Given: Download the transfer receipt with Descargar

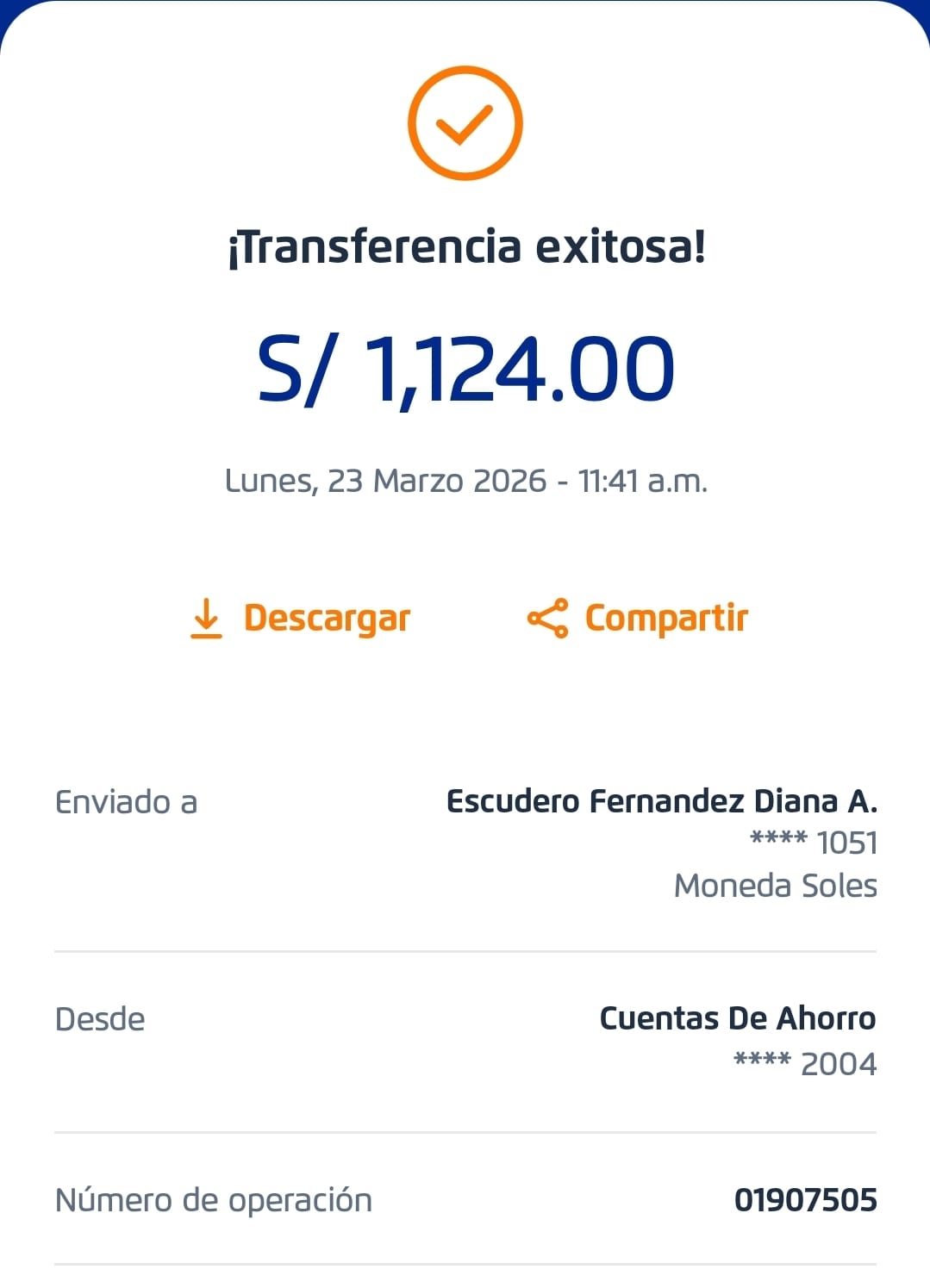Looking at the screenshot, I should tap(300, 619).
